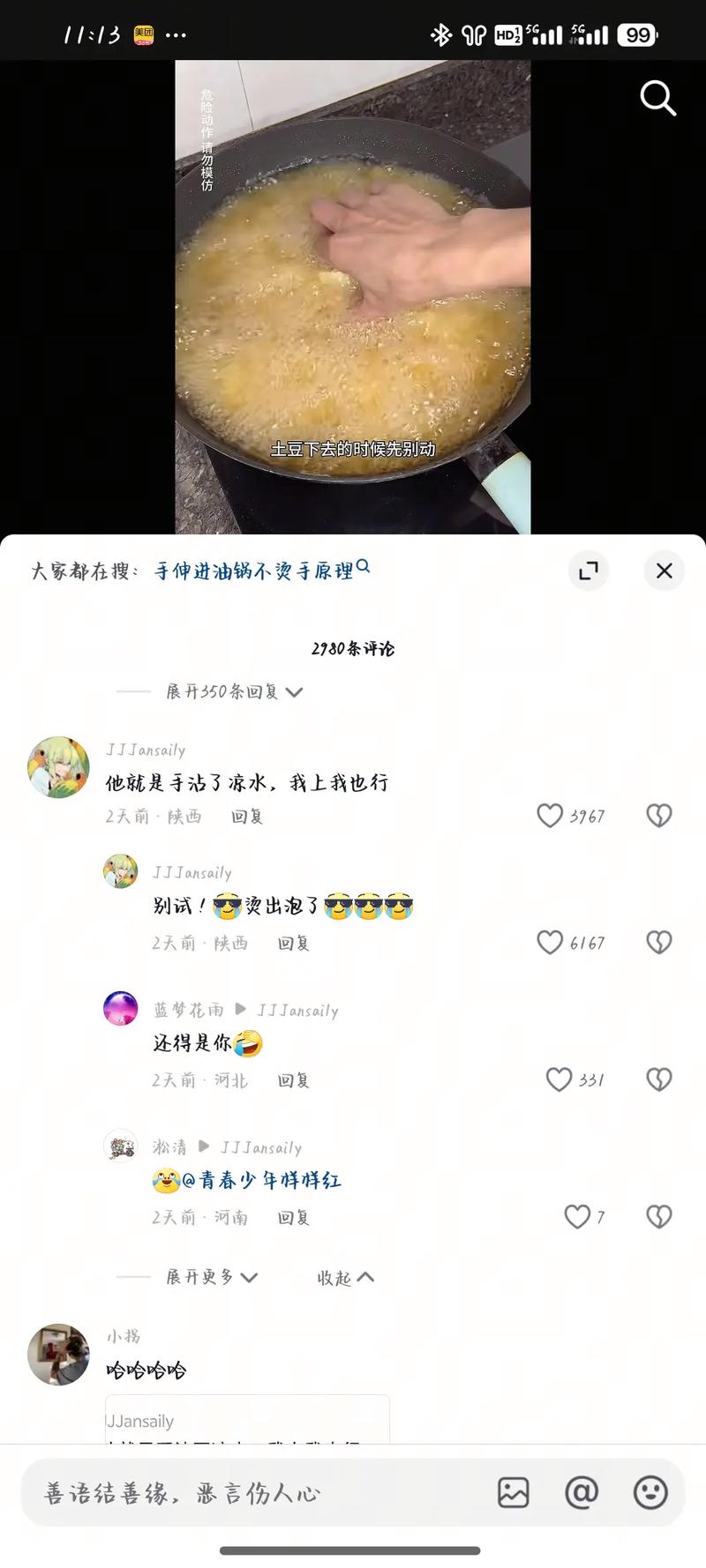The image size is (706, 1568).
Task: Open JJJansaily's avatar profile
Action: [x=58, y=767]
